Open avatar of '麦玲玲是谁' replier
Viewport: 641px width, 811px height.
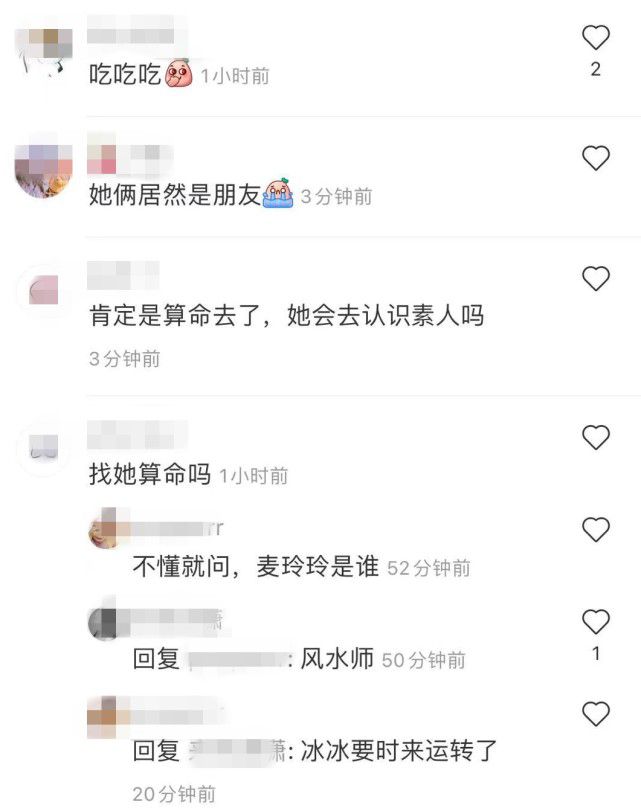[109, 529]
